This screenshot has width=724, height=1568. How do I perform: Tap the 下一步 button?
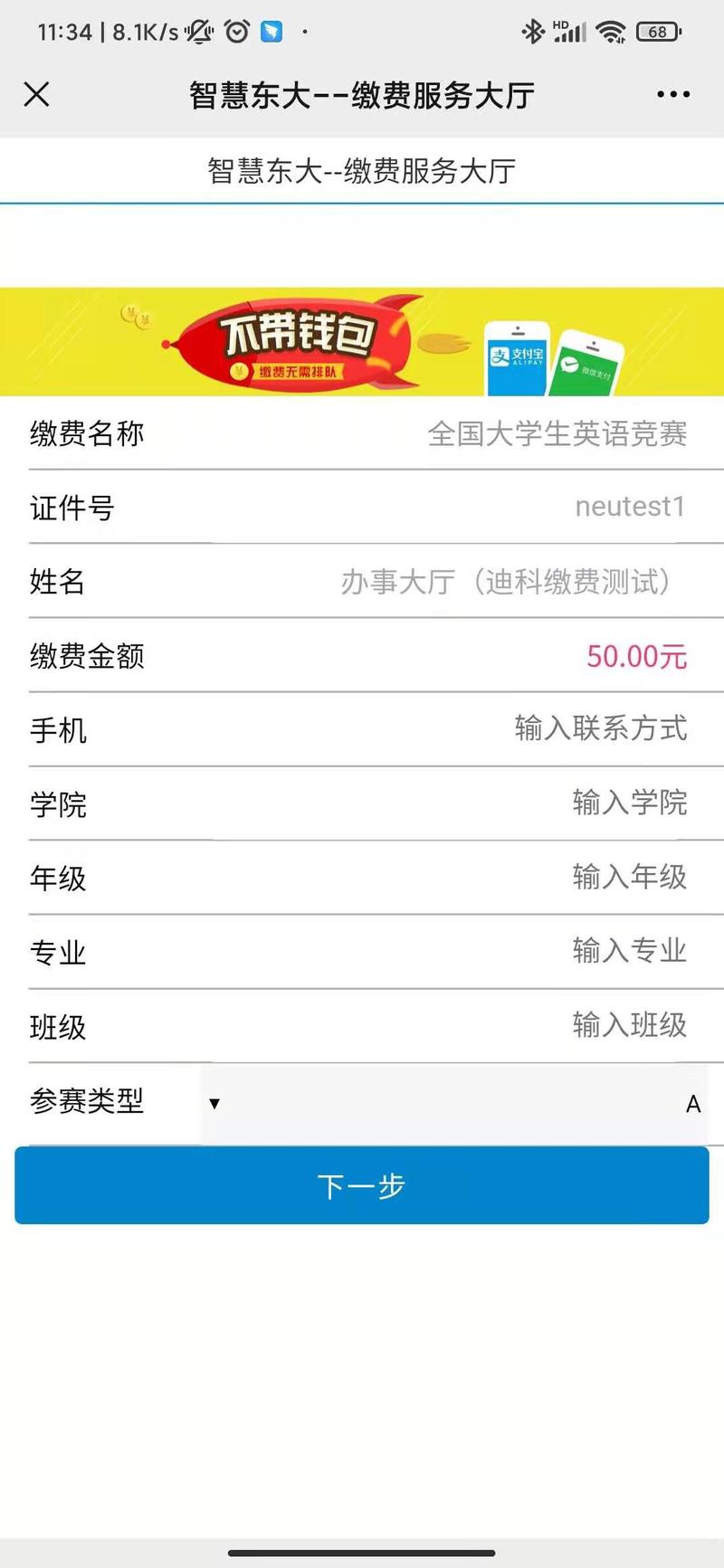point(362,1185)
